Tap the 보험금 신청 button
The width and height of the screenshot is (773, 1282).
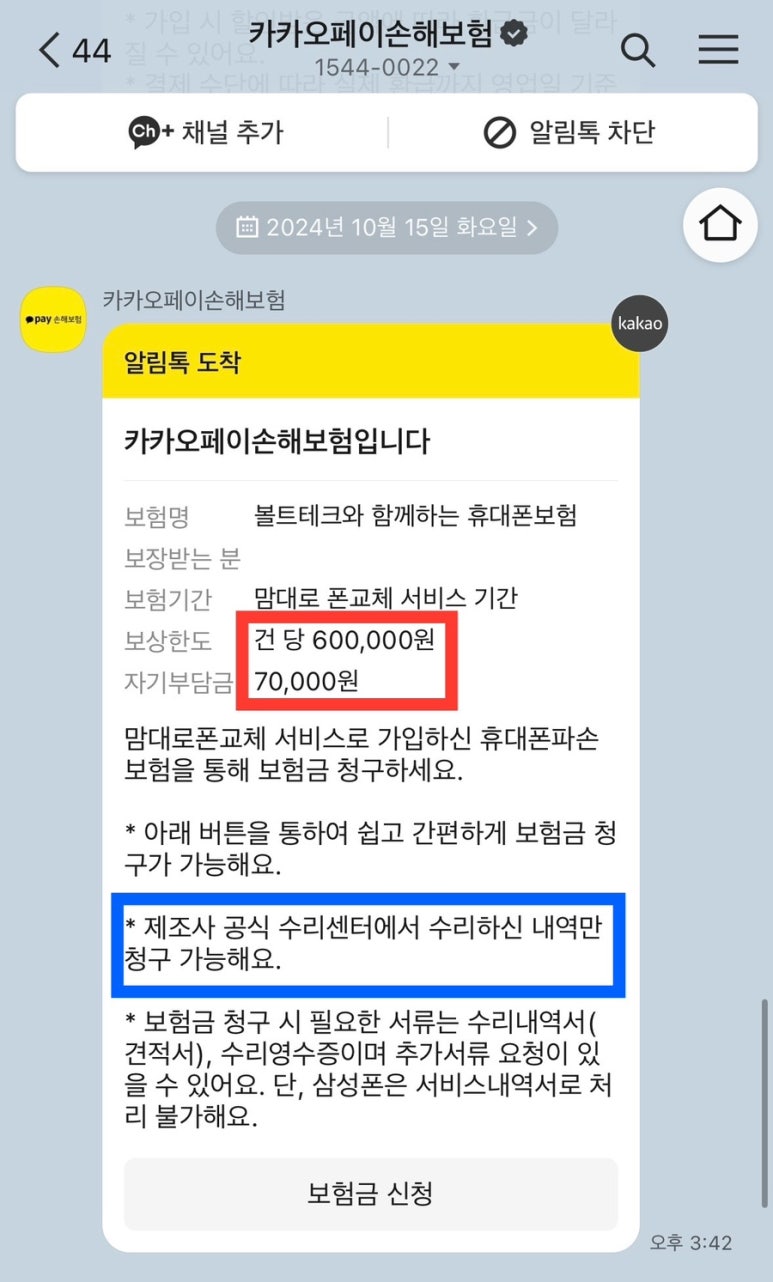[x=371, y=1194]
